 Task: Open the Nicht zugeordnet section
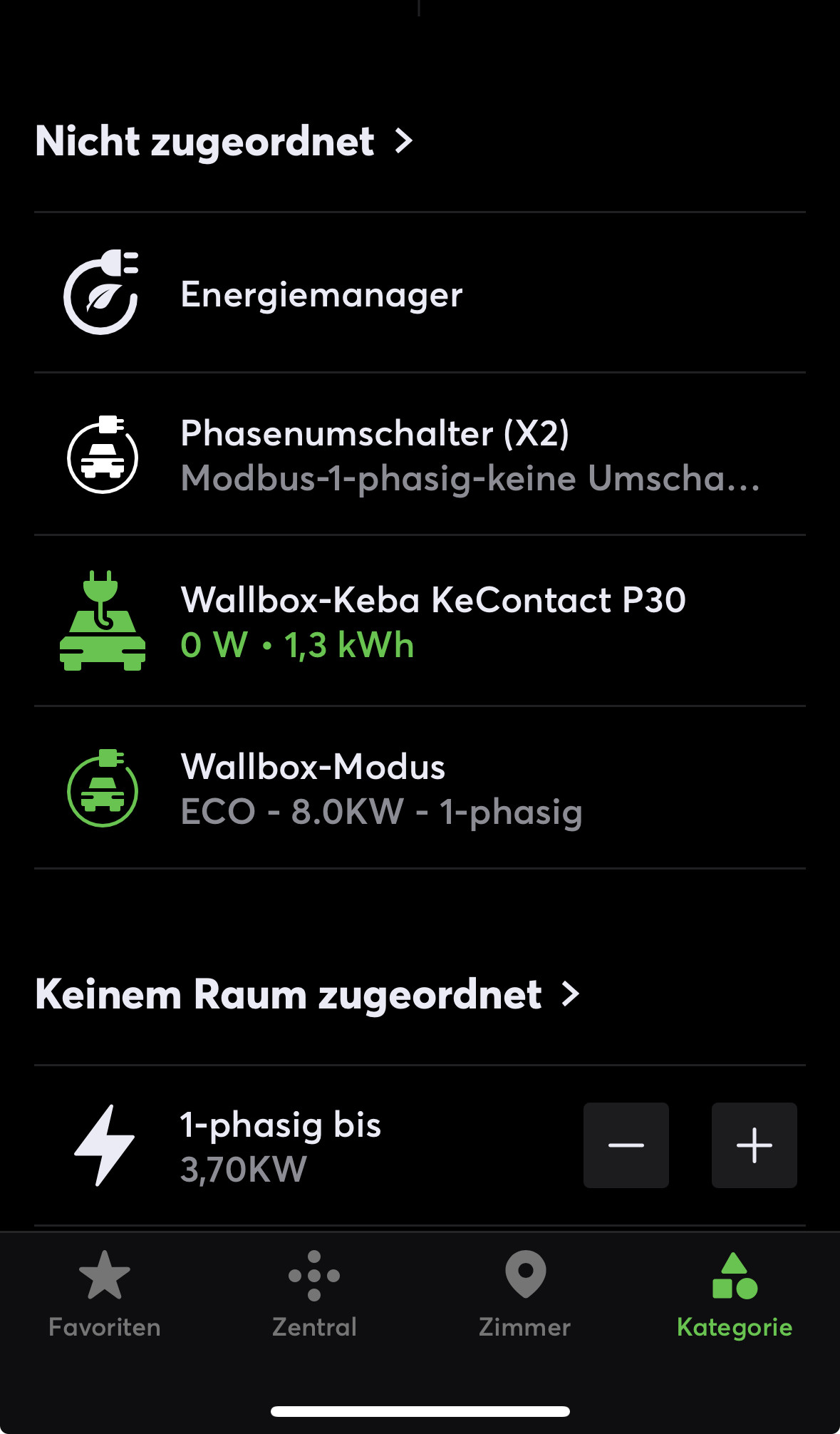(224, 141)
